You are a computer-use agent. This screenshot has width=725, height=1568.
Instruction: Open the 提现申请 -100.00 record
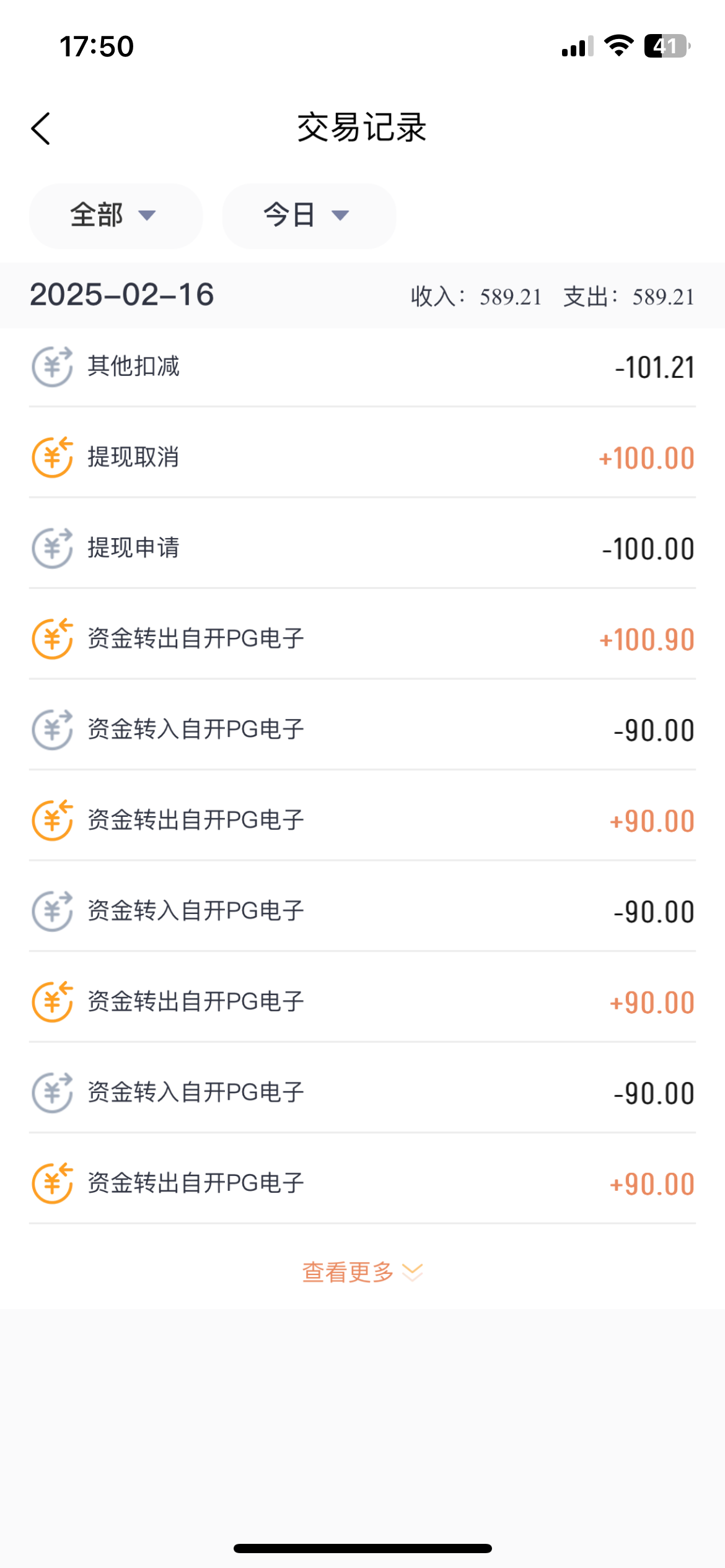pyautogui.click(x=362, y=548)
